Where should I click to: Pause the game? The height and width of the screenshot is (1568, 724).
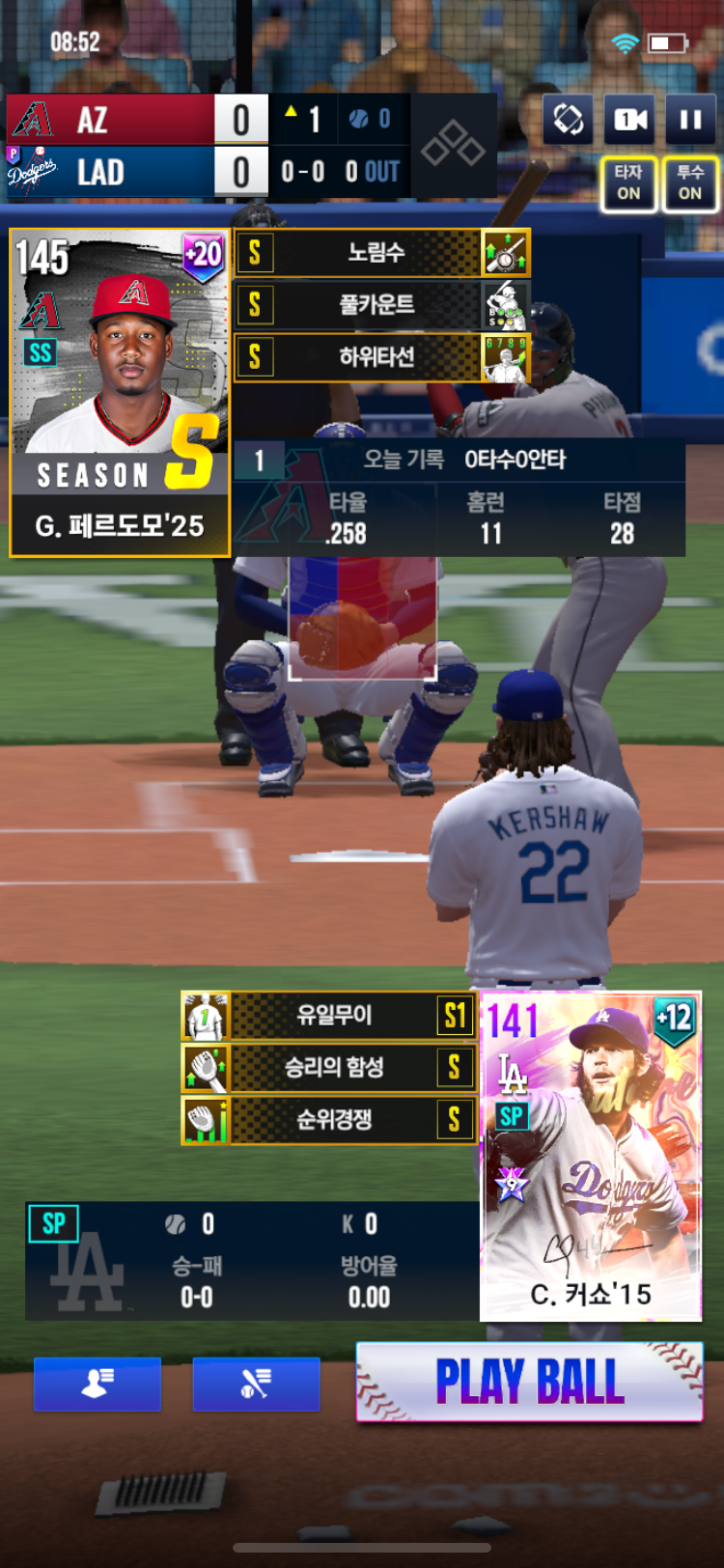(x=690, y=120)
